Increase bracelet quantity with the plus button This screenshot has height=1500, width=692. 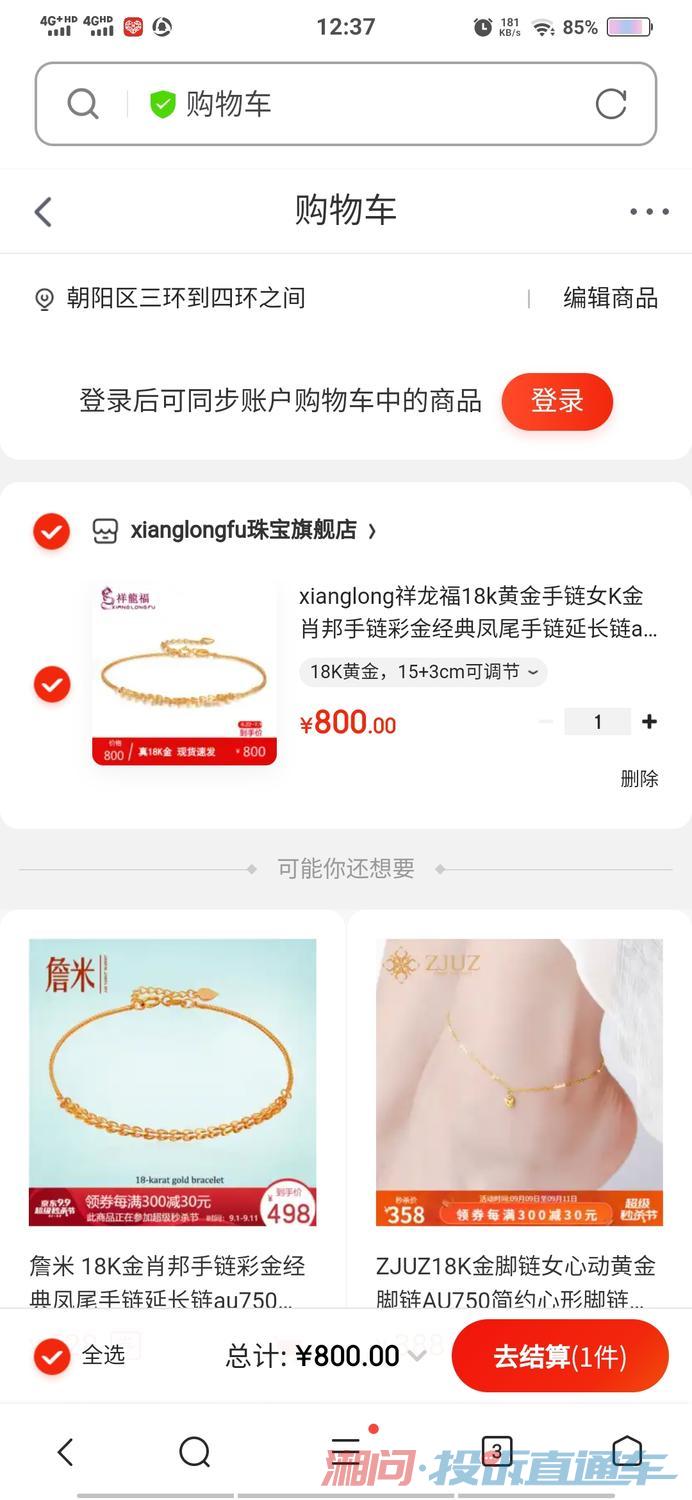pyautogui.click(x=650, y=722)
